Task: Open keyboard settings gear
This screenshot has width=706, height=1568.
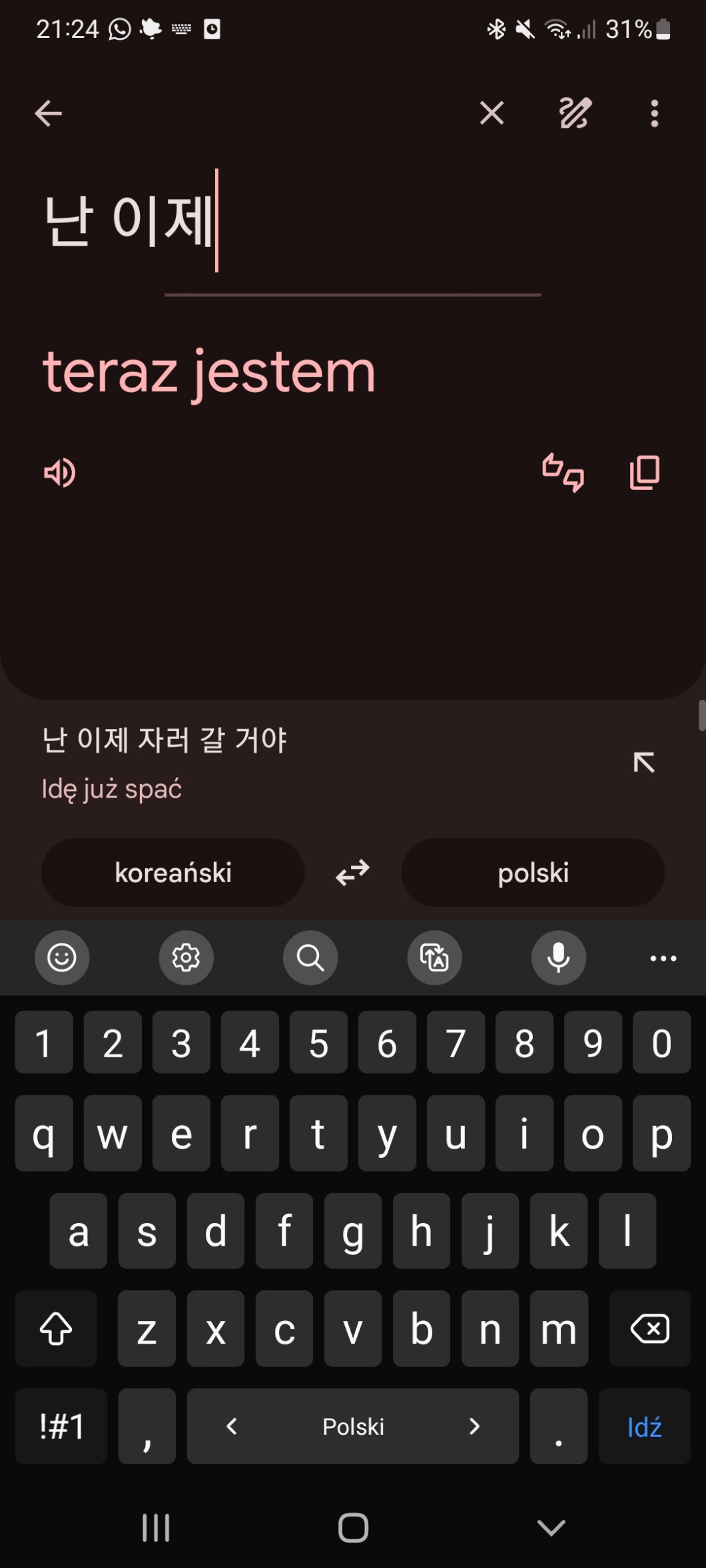Action: pos(186,958)
